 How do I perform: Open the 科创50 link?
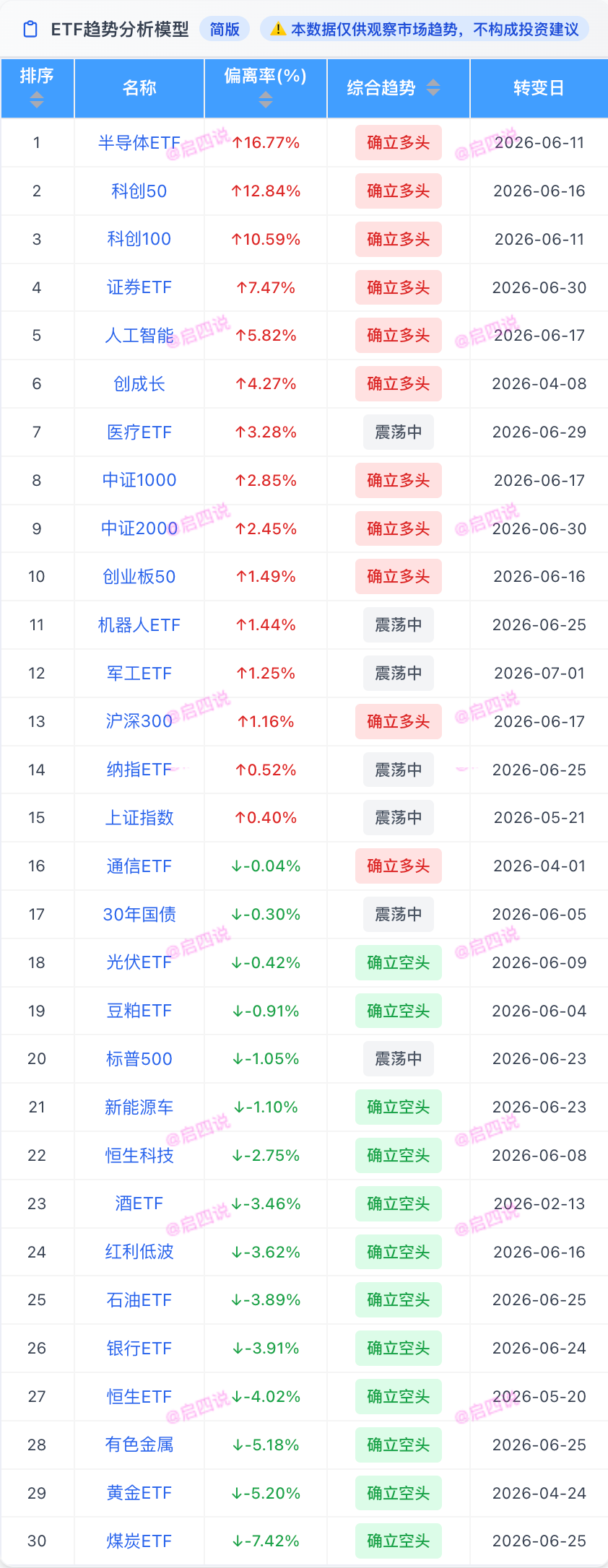pos(139,191)
